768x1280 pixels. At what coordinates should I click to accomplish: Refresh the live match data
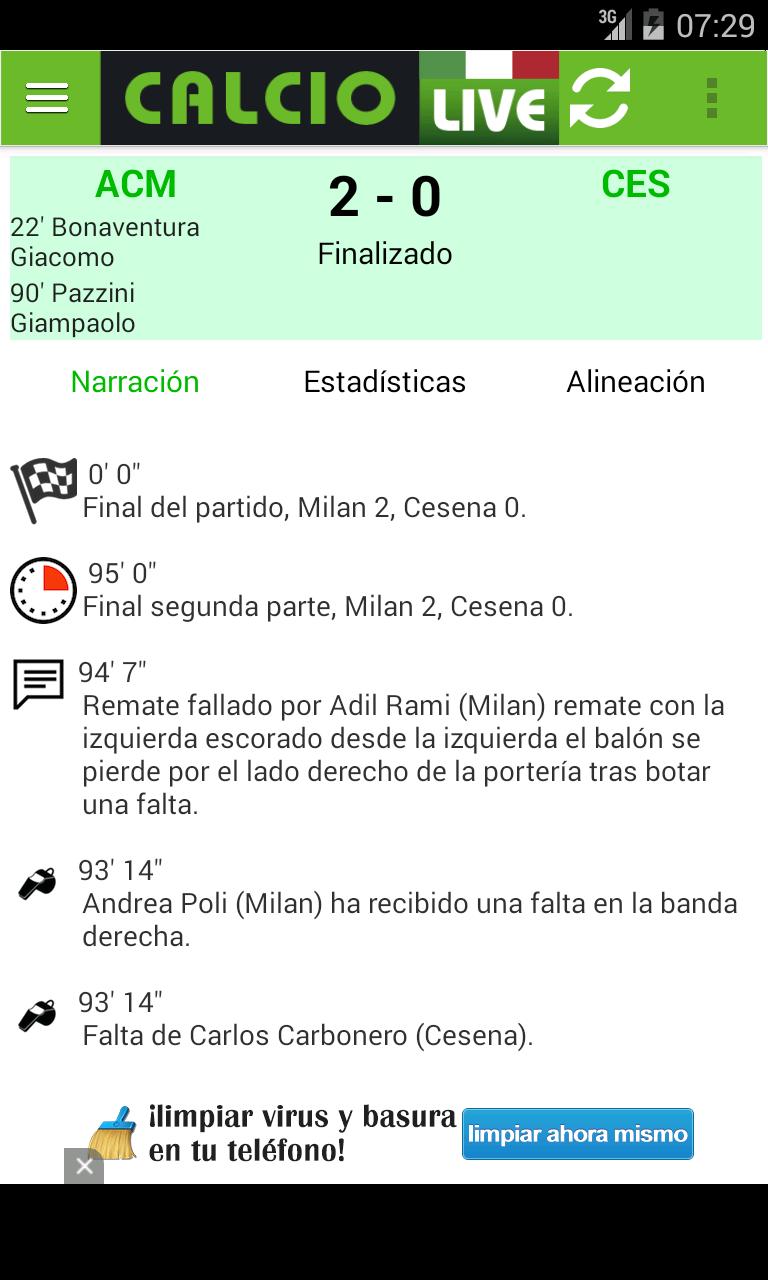(600, 98)
